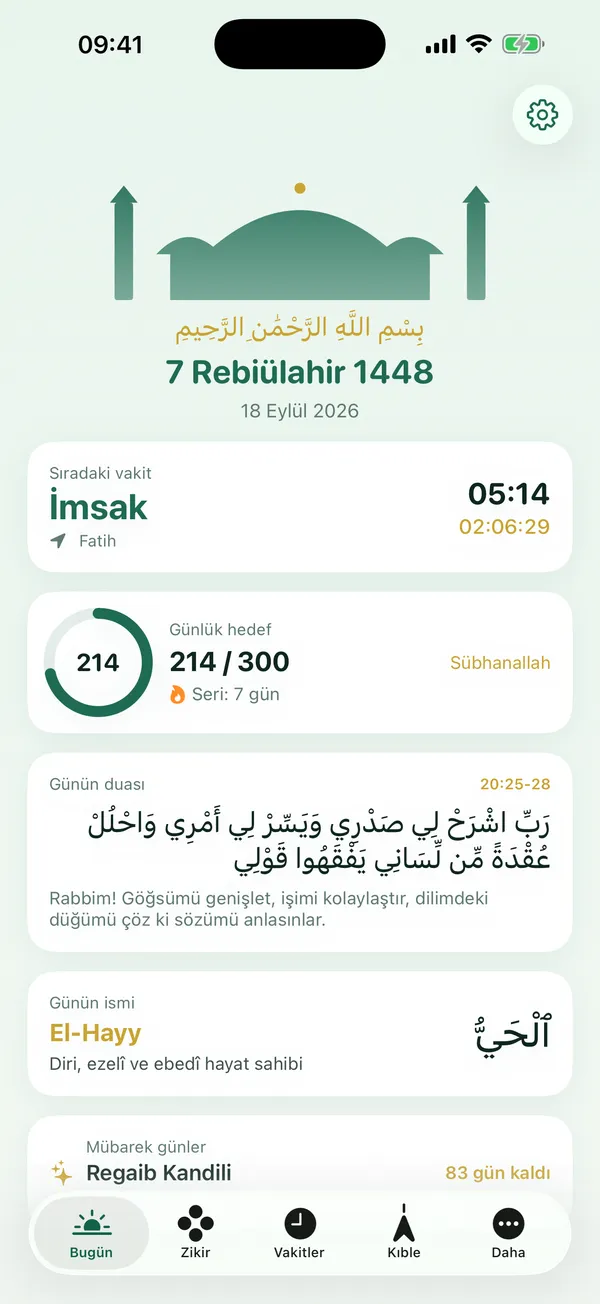This screenshot has width=600, height=1304.
Task: Switch to the Zikir tab
Action: click(x=195, y=1234)
